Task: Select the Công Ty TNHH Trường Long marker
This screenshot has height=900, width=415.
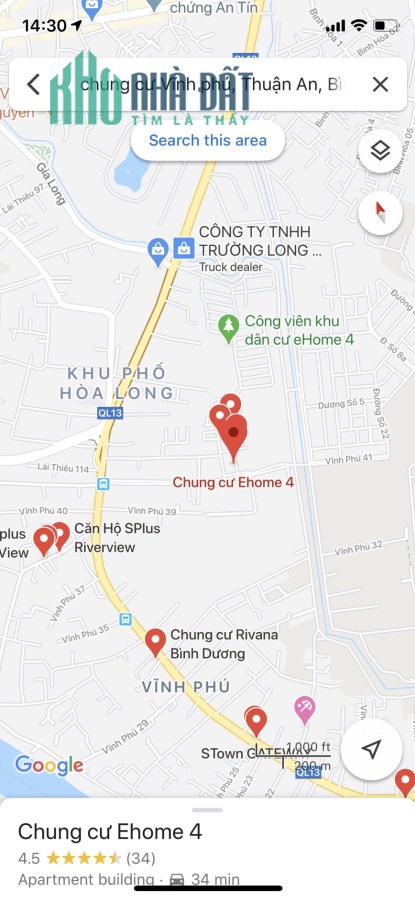Action: click(183, 249)
